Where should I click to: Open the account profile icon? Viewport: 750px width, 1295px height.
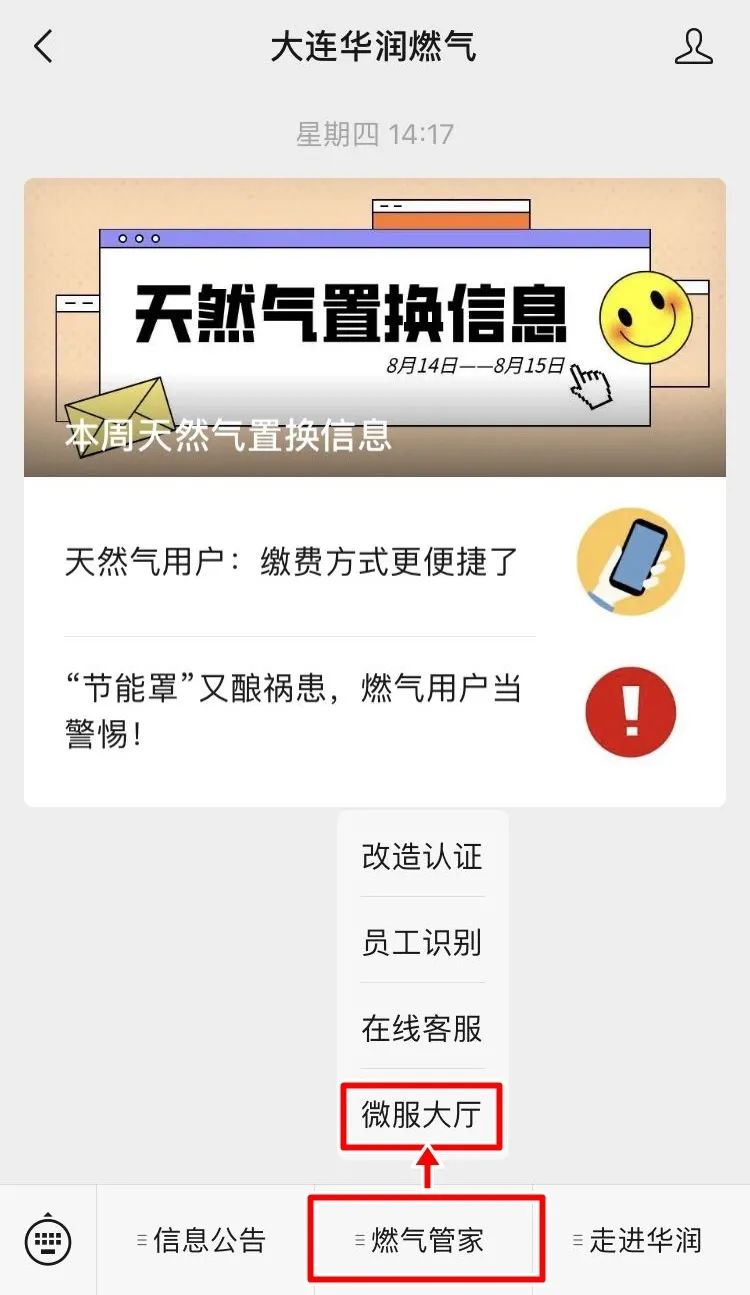pos(694,47)
